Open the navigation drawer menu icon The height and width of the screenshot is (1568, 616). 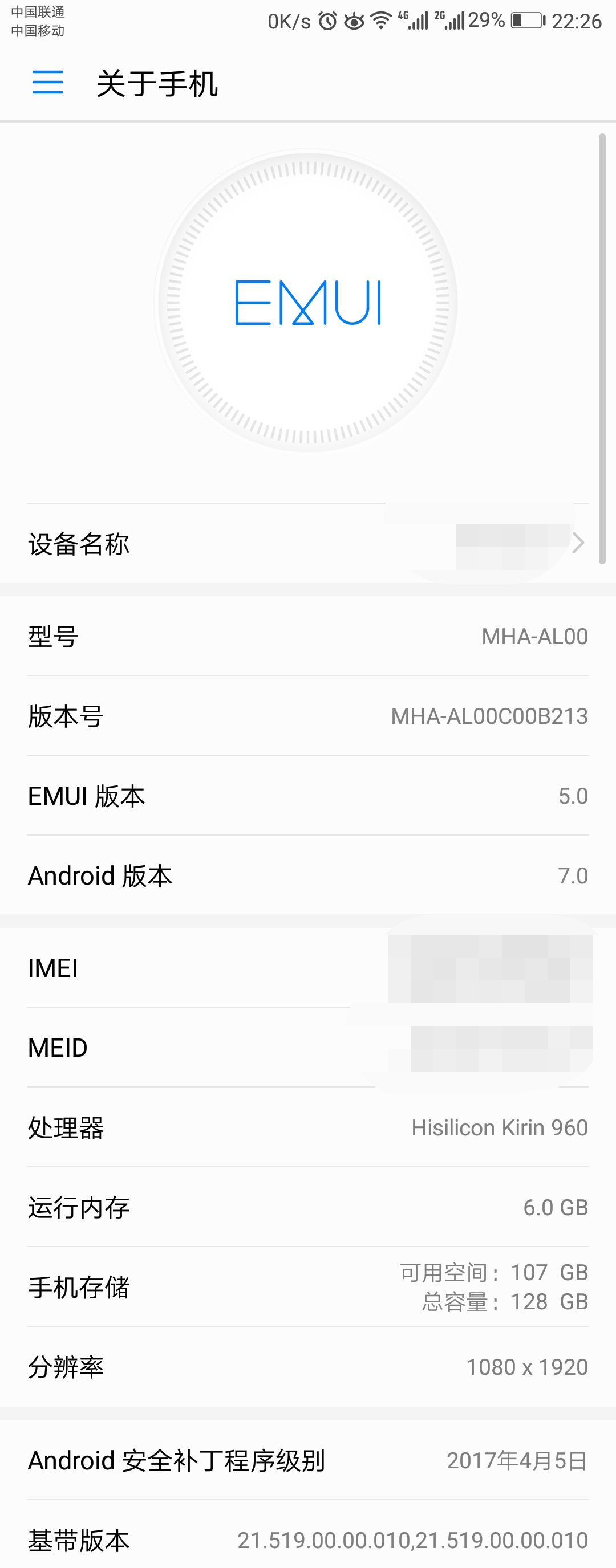48,83
